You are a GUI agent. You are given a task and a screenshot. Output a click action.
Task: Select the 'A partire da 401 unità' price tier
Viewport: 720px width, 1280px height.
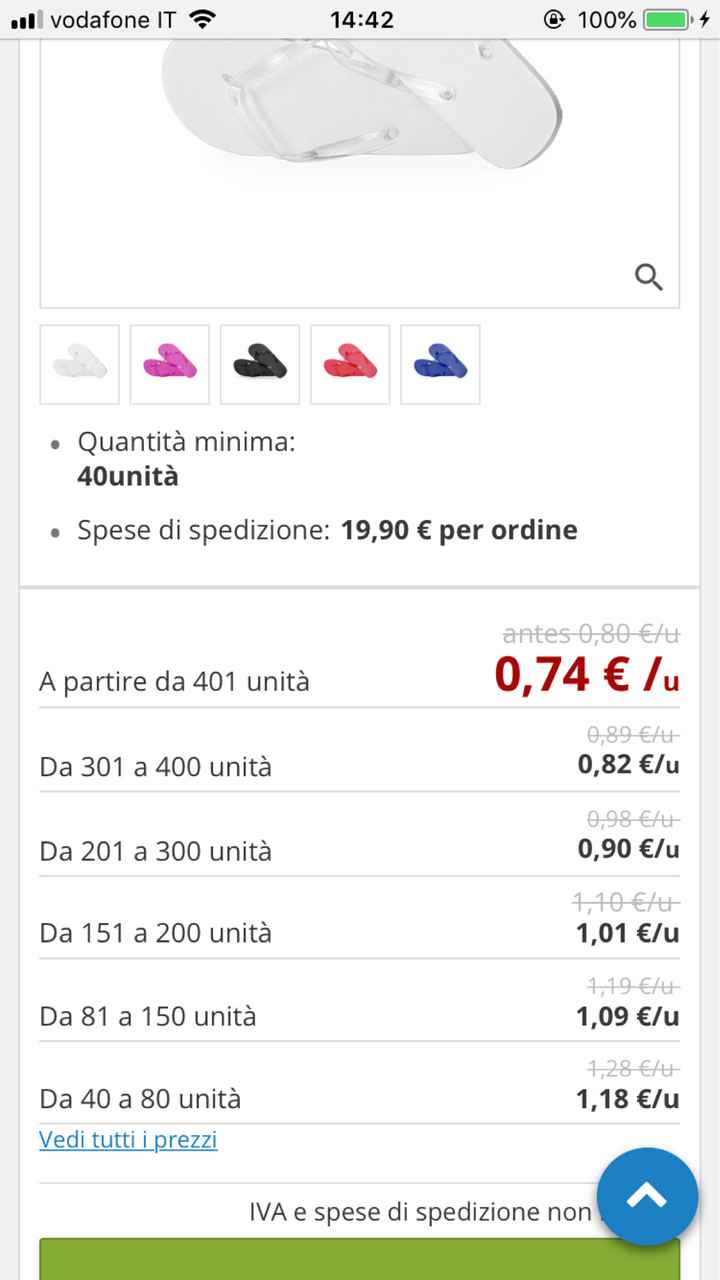[360, 680]
